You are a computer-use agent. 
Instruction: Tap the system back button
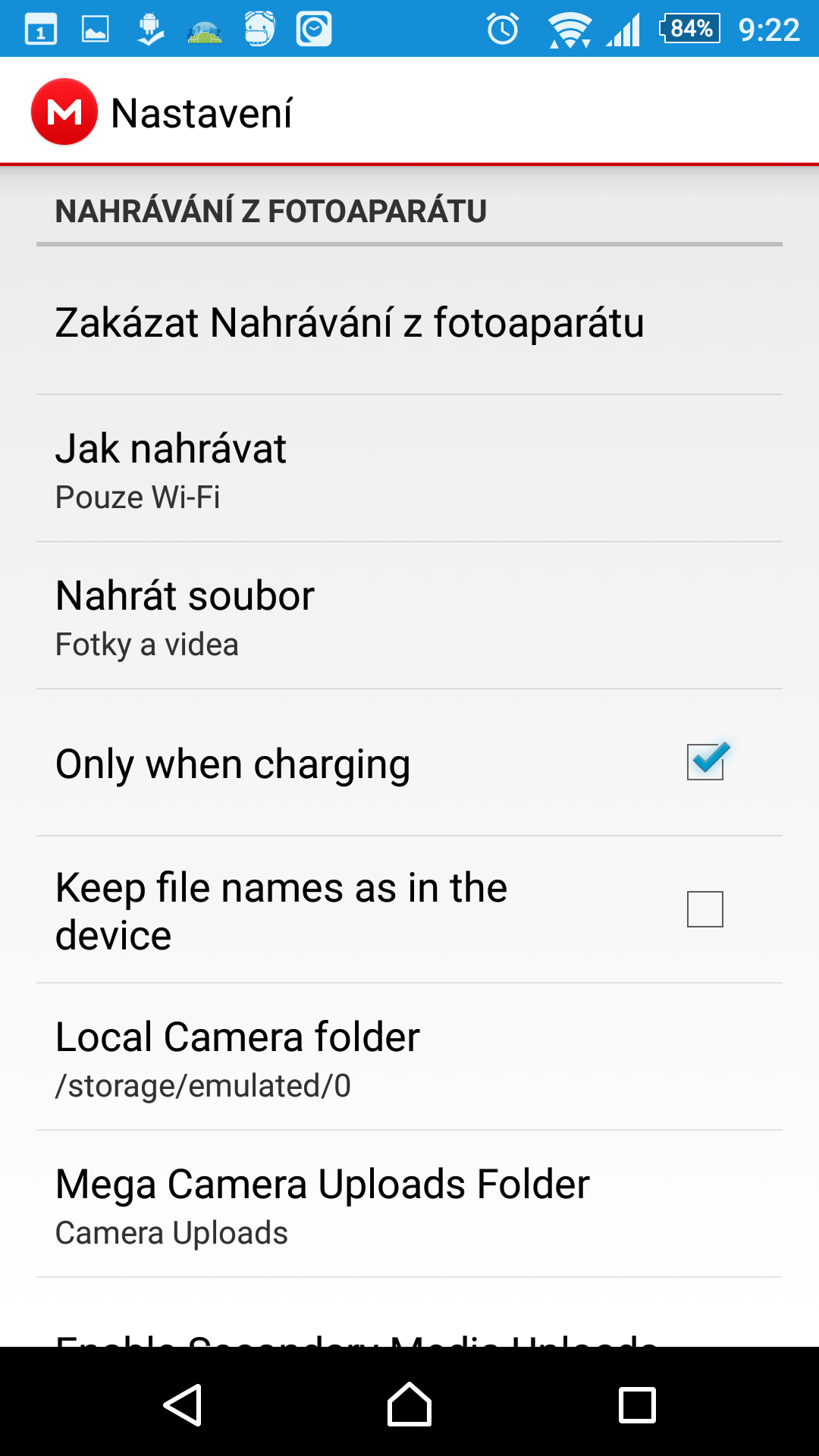point(182,1404)
